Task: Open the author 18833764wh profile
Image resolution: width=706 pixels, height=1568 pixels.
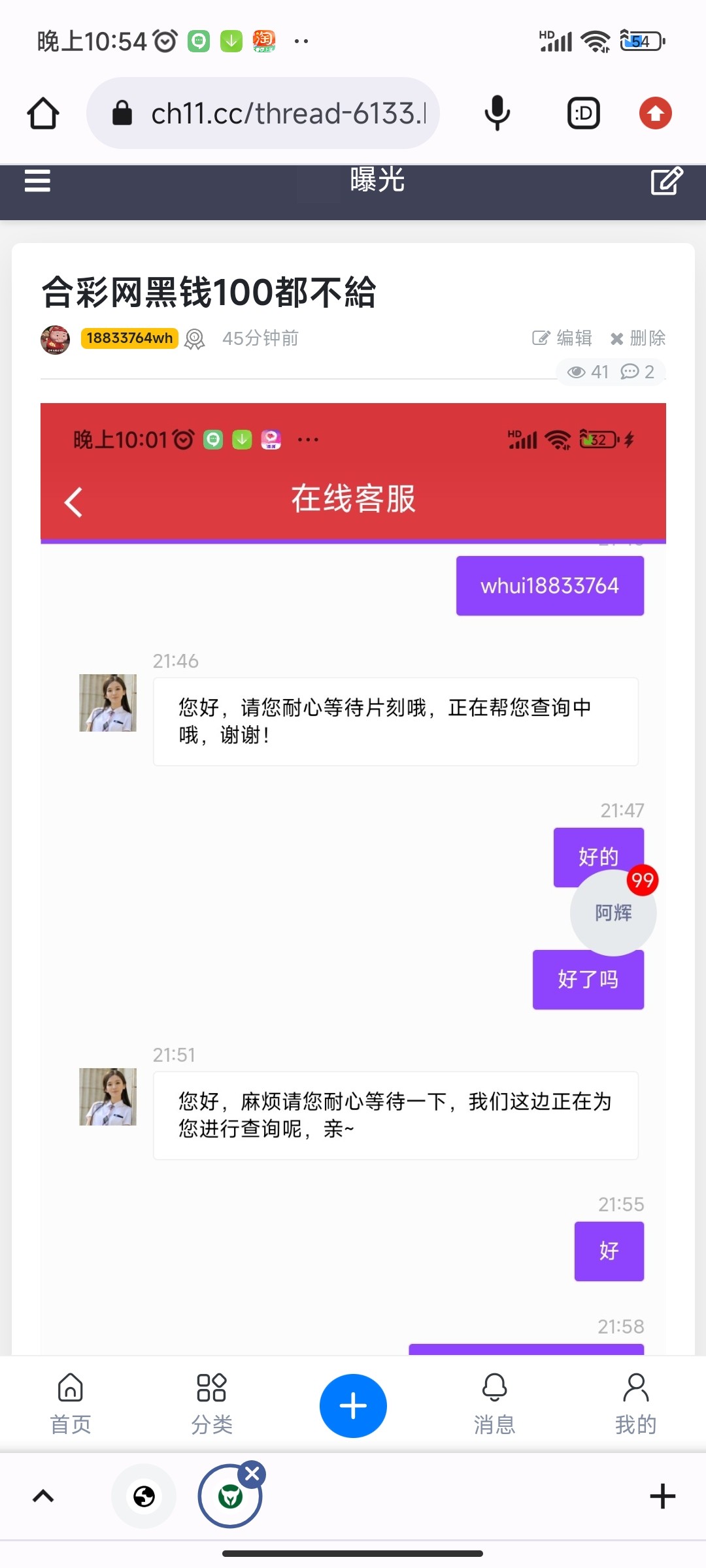Action: pos(129,338)
